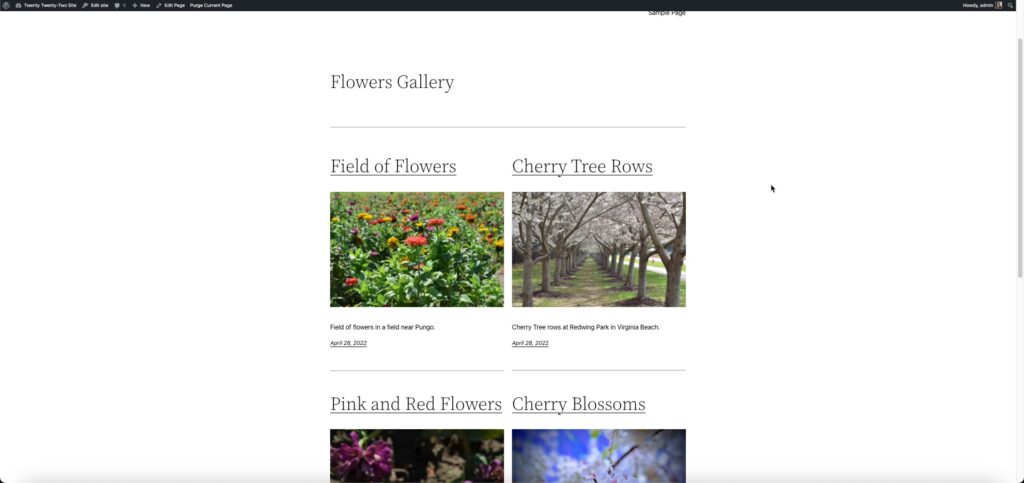View the Cherry Blossoms photo
Viewport: 1024px width, 483px height.
pyautogui.click(x=598, y=455)
